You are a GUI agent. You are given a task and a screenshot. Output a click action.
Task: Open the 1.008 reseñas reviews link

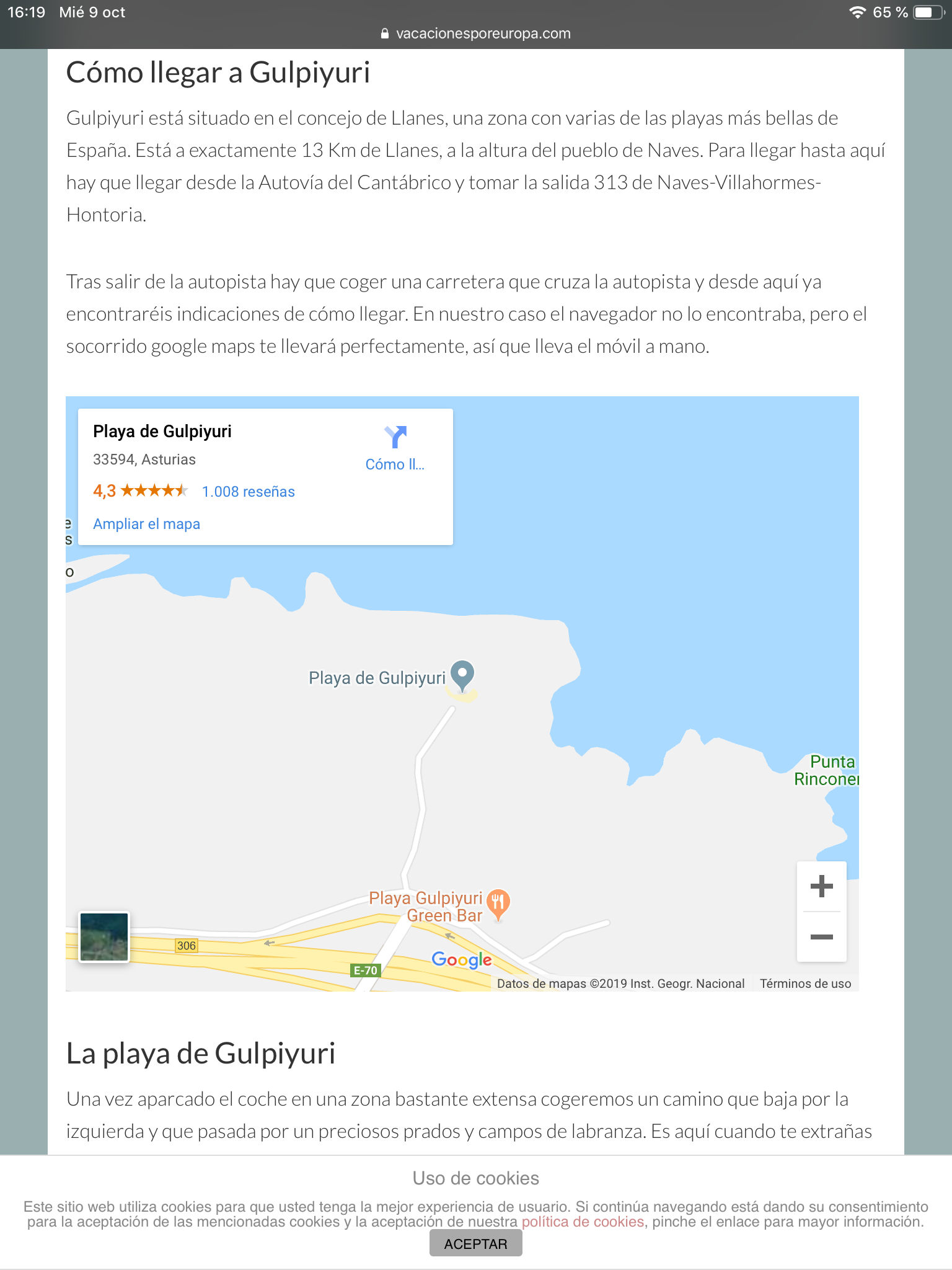pyautogui.click(x=248, y=492)
